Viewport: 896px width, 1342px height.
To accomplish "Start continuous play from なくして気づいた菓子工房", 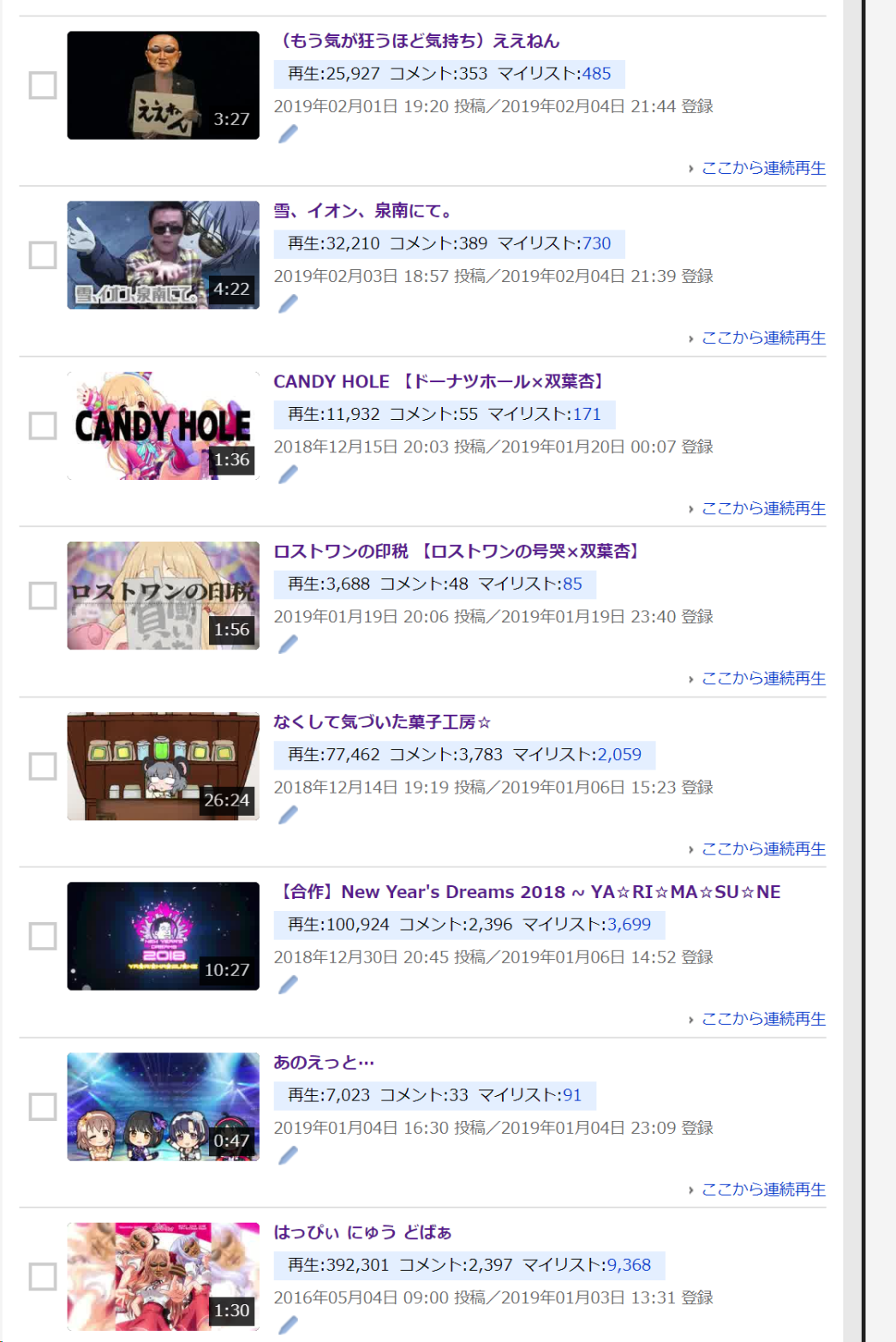I will point(762,848).
